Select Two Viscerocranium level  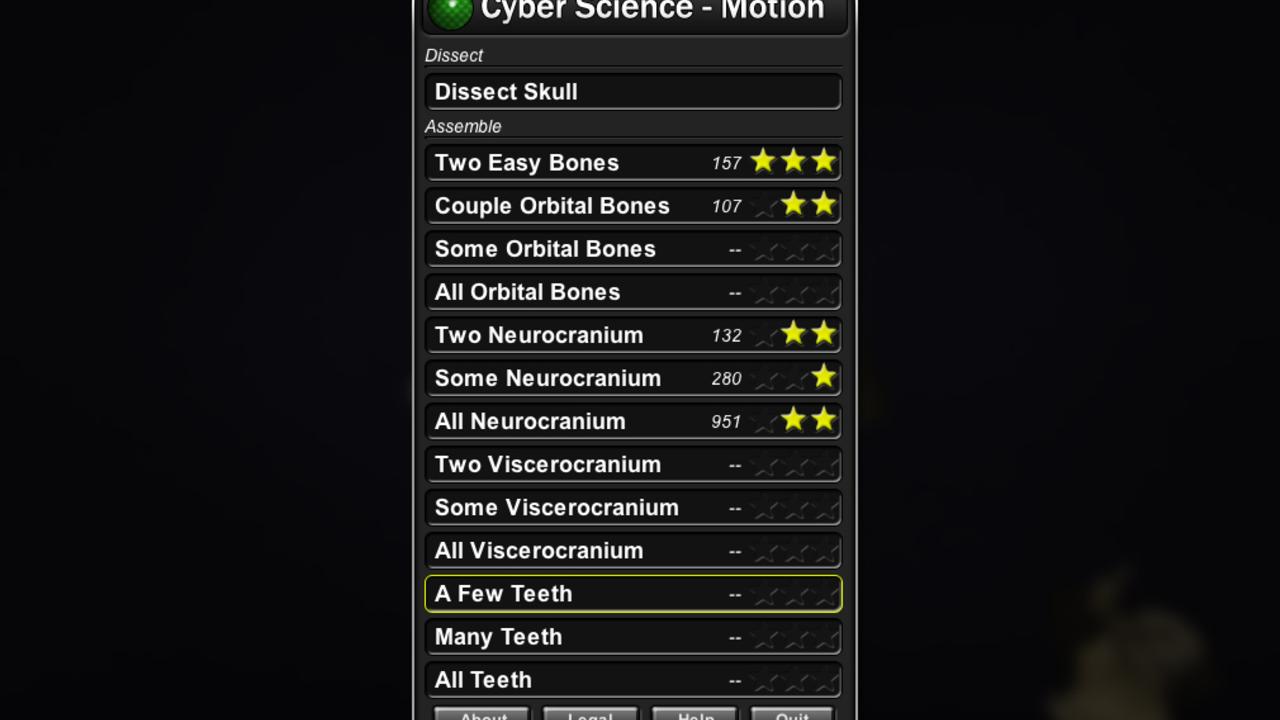(632, 464)
